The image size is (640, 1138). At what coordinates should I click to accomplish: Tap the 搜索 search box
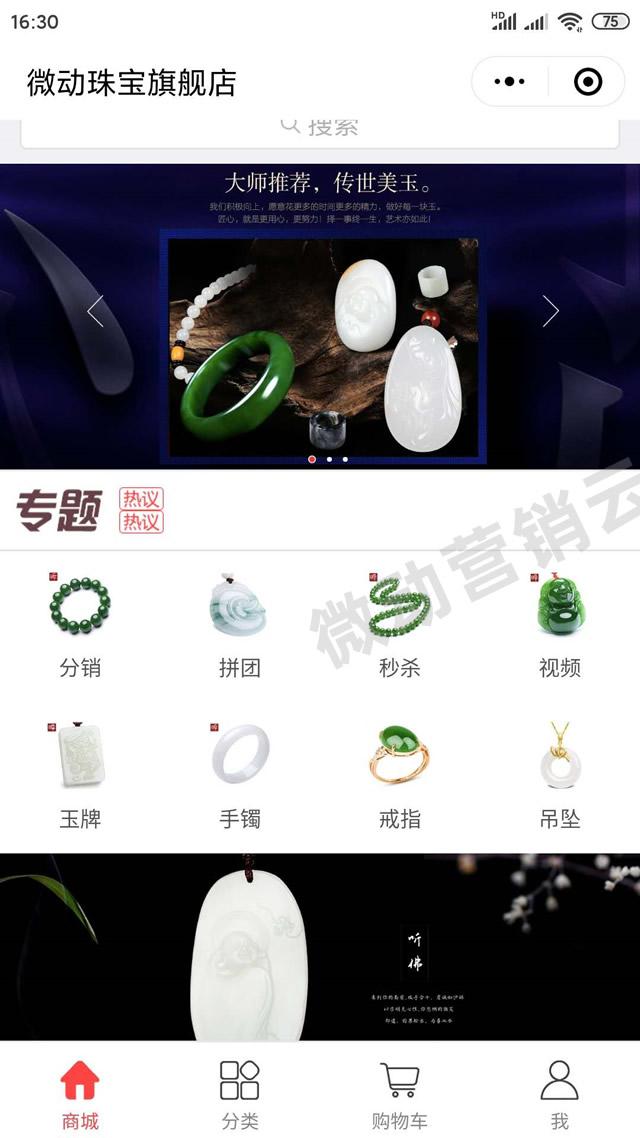pyautogui.click(x=320, y=128)
